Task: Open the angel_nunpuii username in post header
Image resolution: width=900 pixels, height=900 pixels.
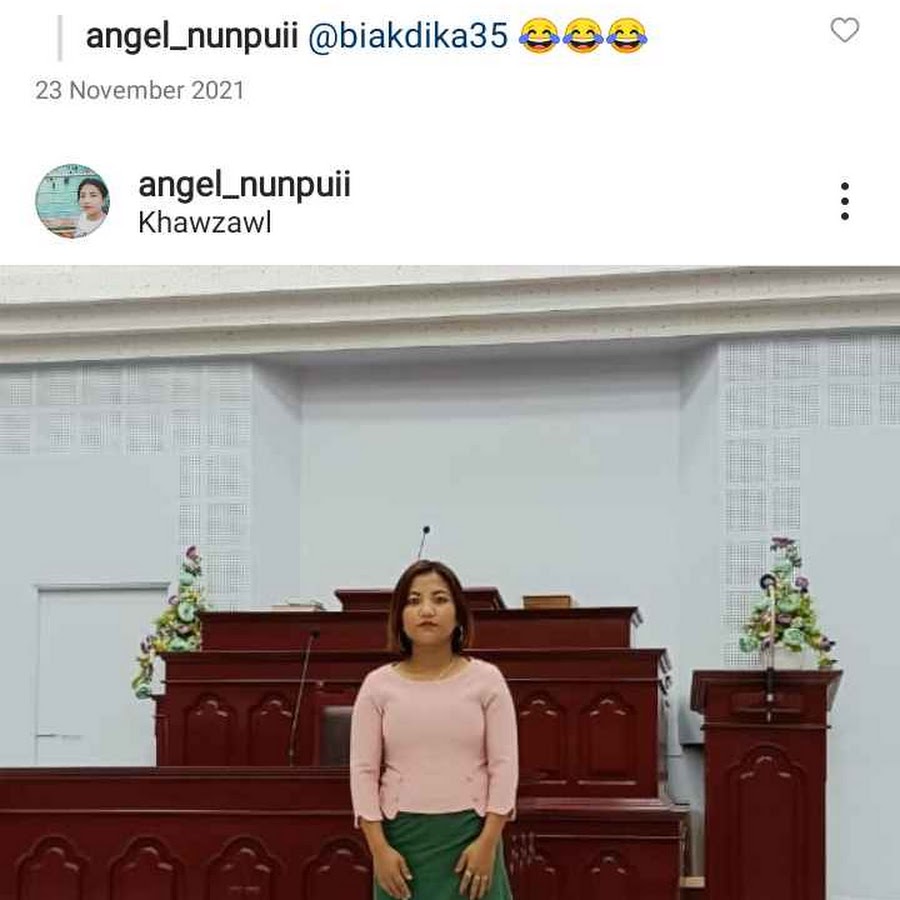Action: [x=244, y=185]
